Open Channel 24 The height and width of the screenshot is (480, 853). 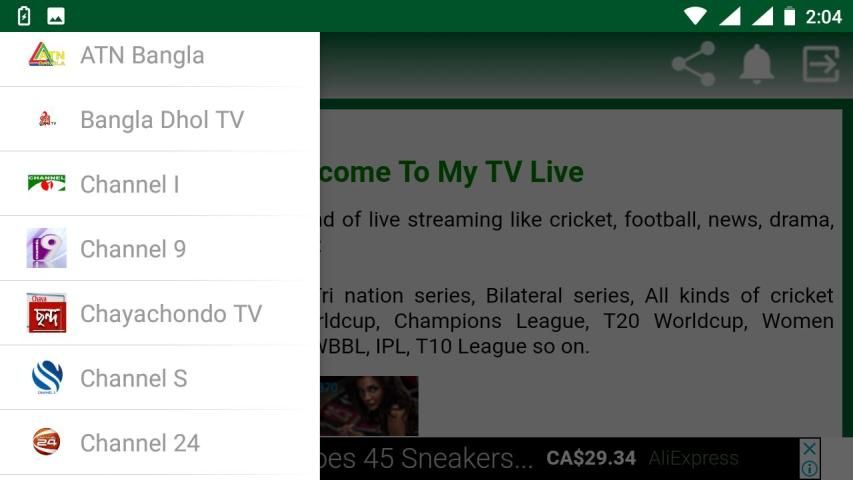(x=140, y=442)
